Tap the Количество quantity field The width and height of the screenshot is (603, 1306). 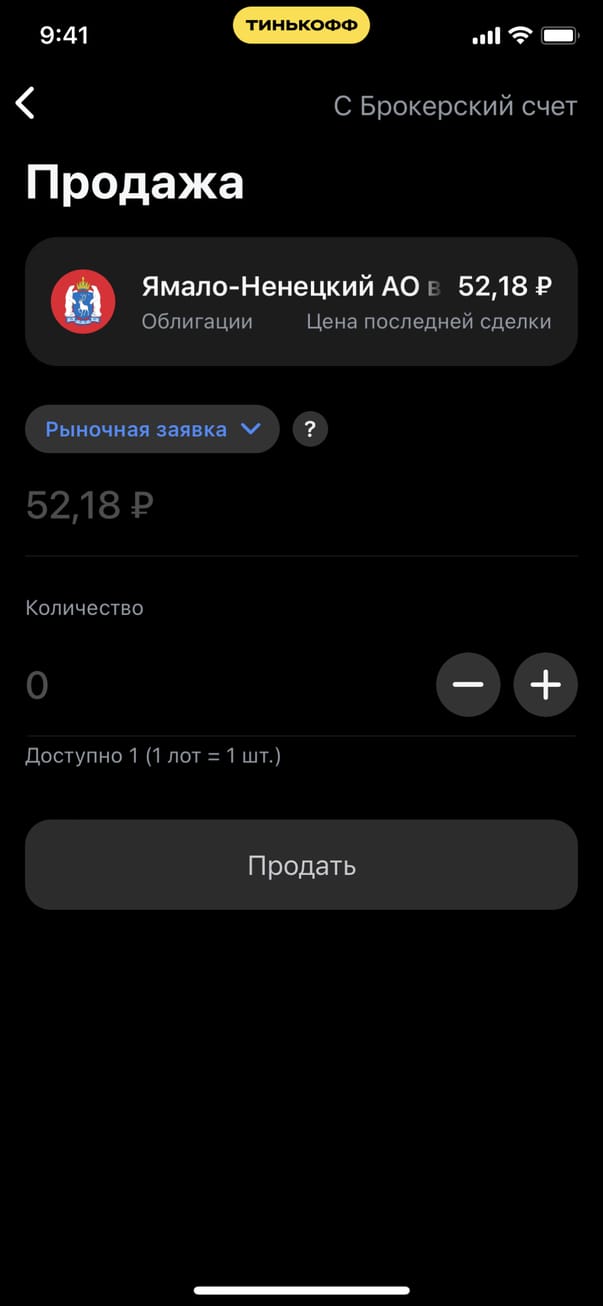click(200, 685)
